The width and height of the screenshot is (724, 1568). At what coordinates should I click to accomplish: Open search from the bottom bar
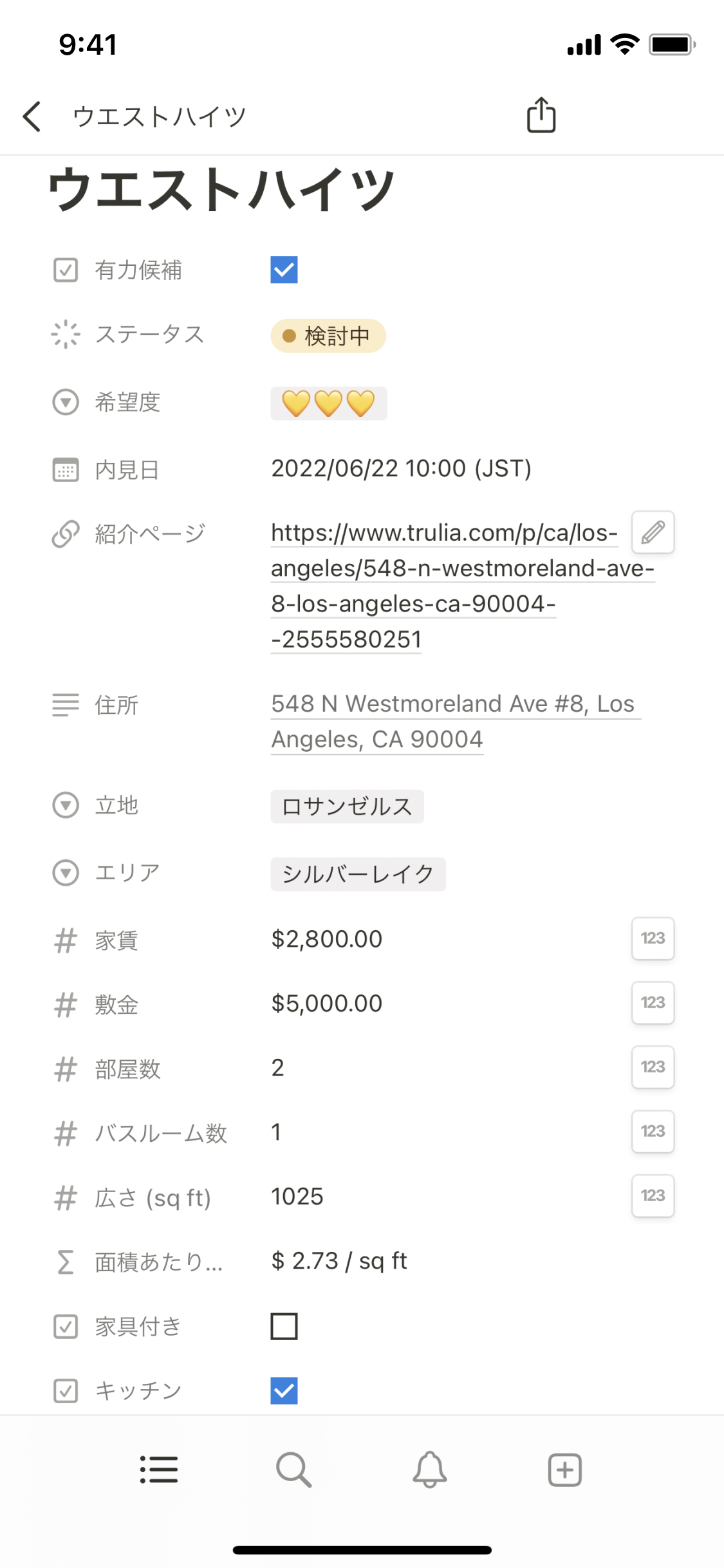[x=293, y=1470]
